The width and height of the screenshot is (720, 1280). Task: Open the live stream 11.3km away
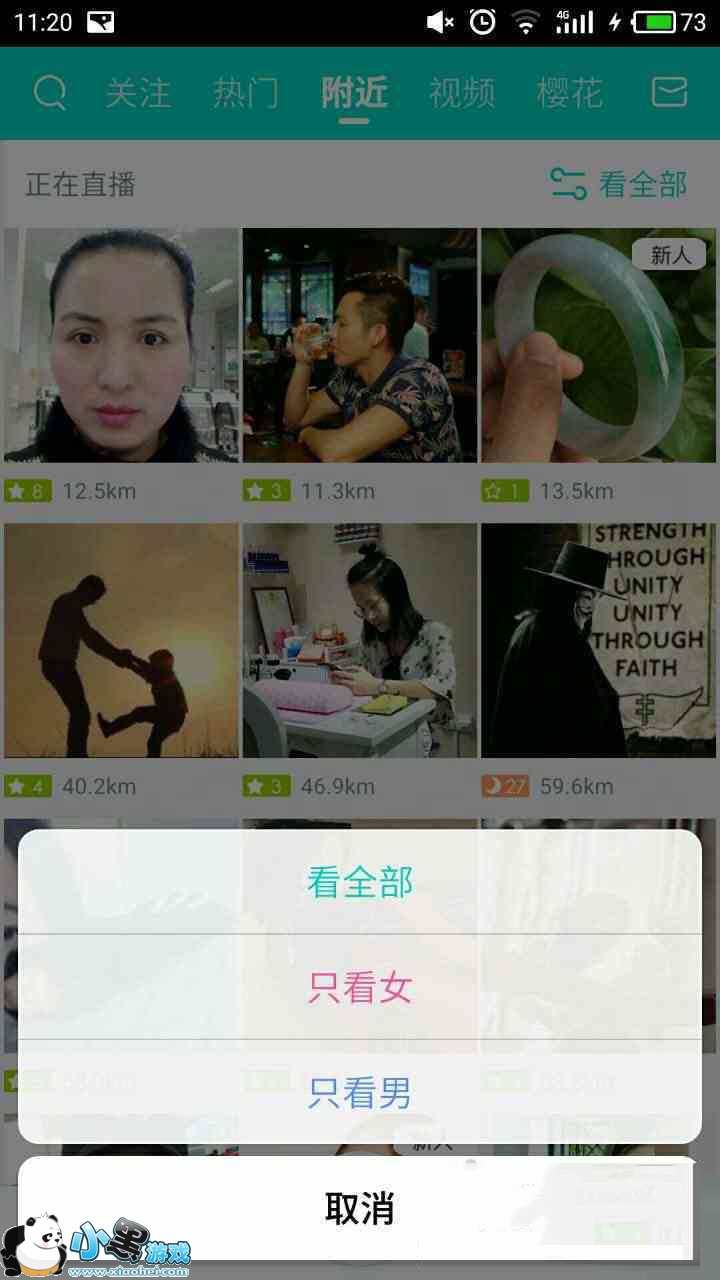[x=360, y=345]
